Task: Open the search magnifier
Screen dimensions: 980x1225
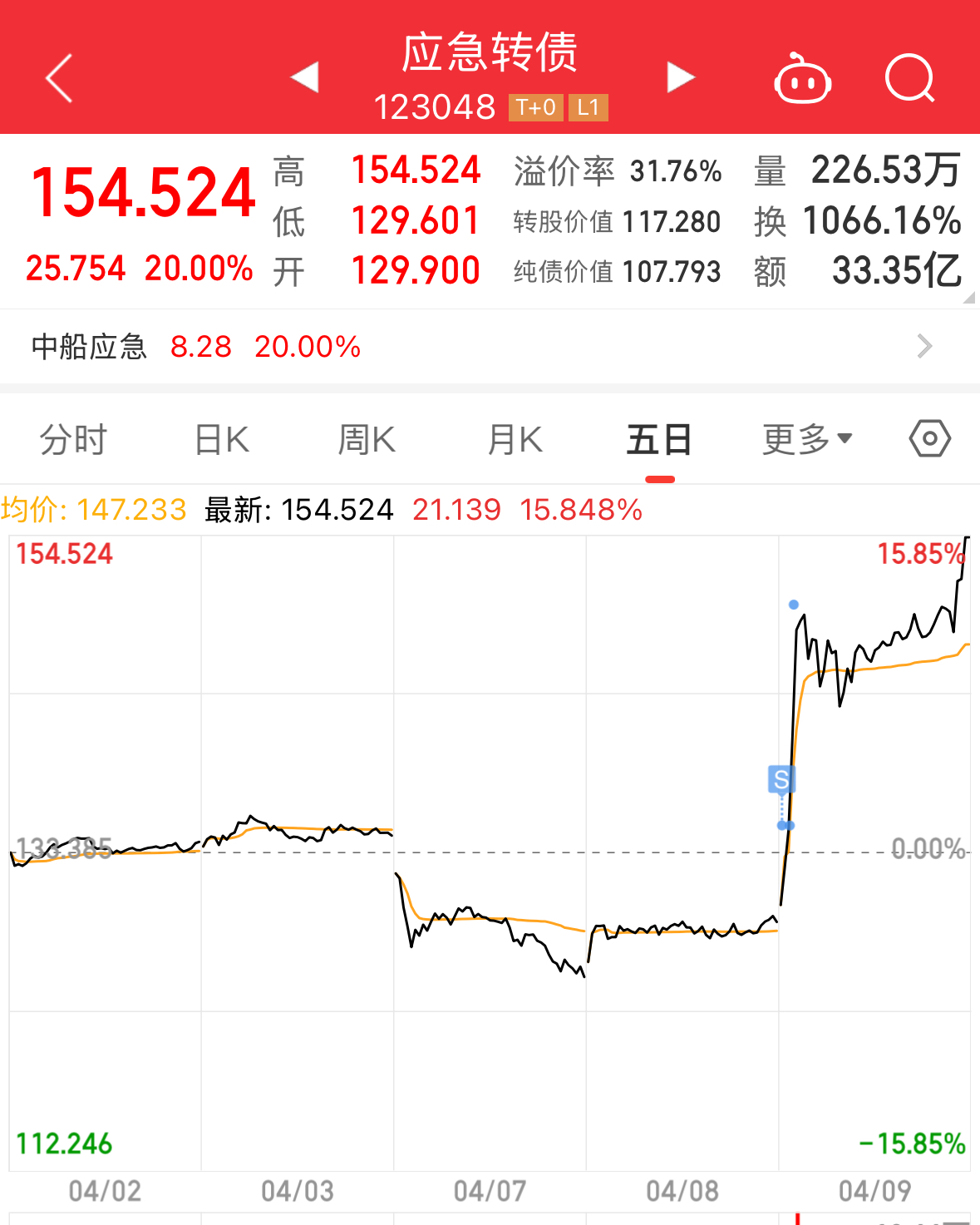Action: click(x=909, y=79)
